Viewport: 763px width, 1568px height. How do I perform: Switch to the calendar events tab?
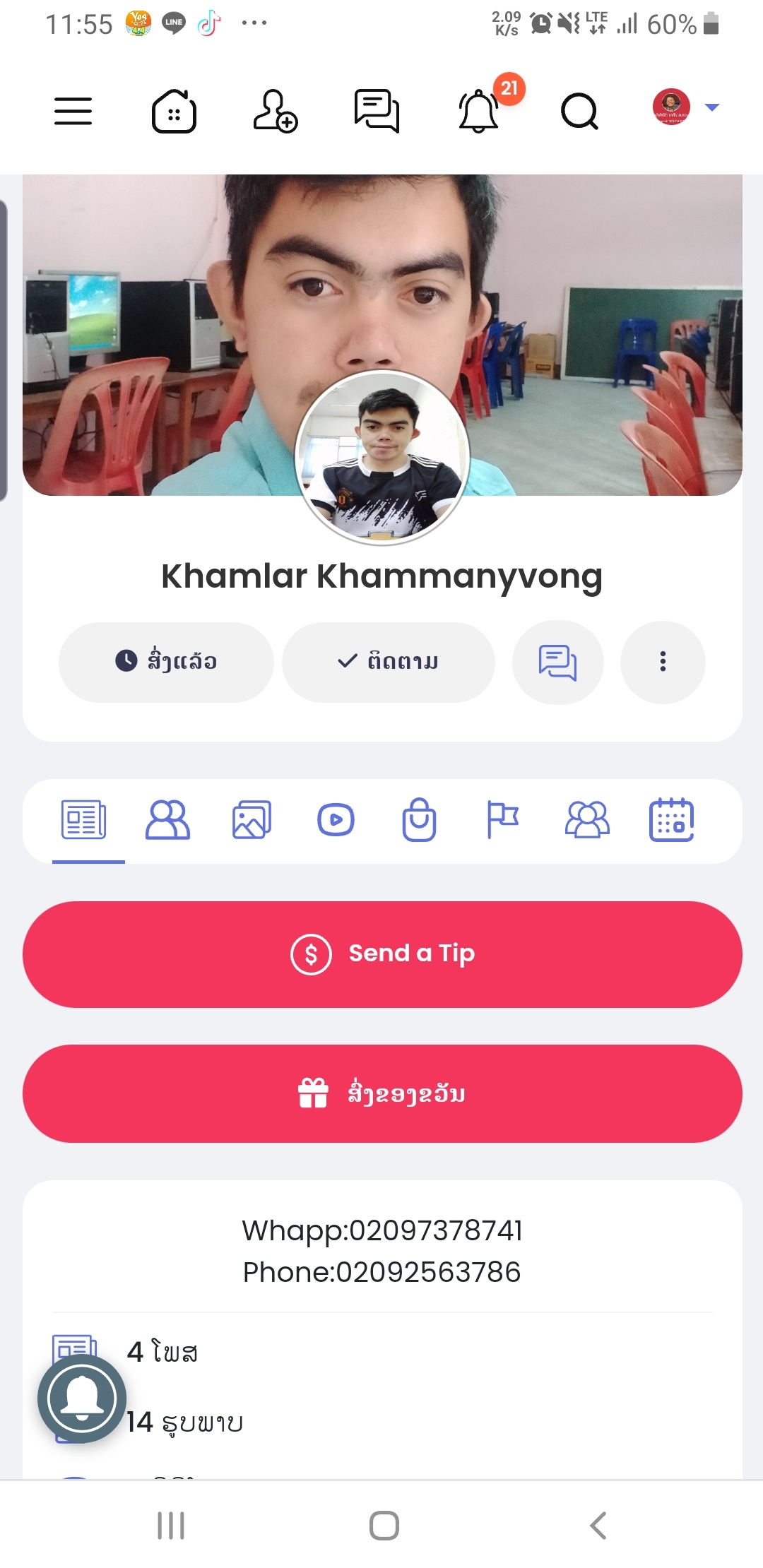671,820
